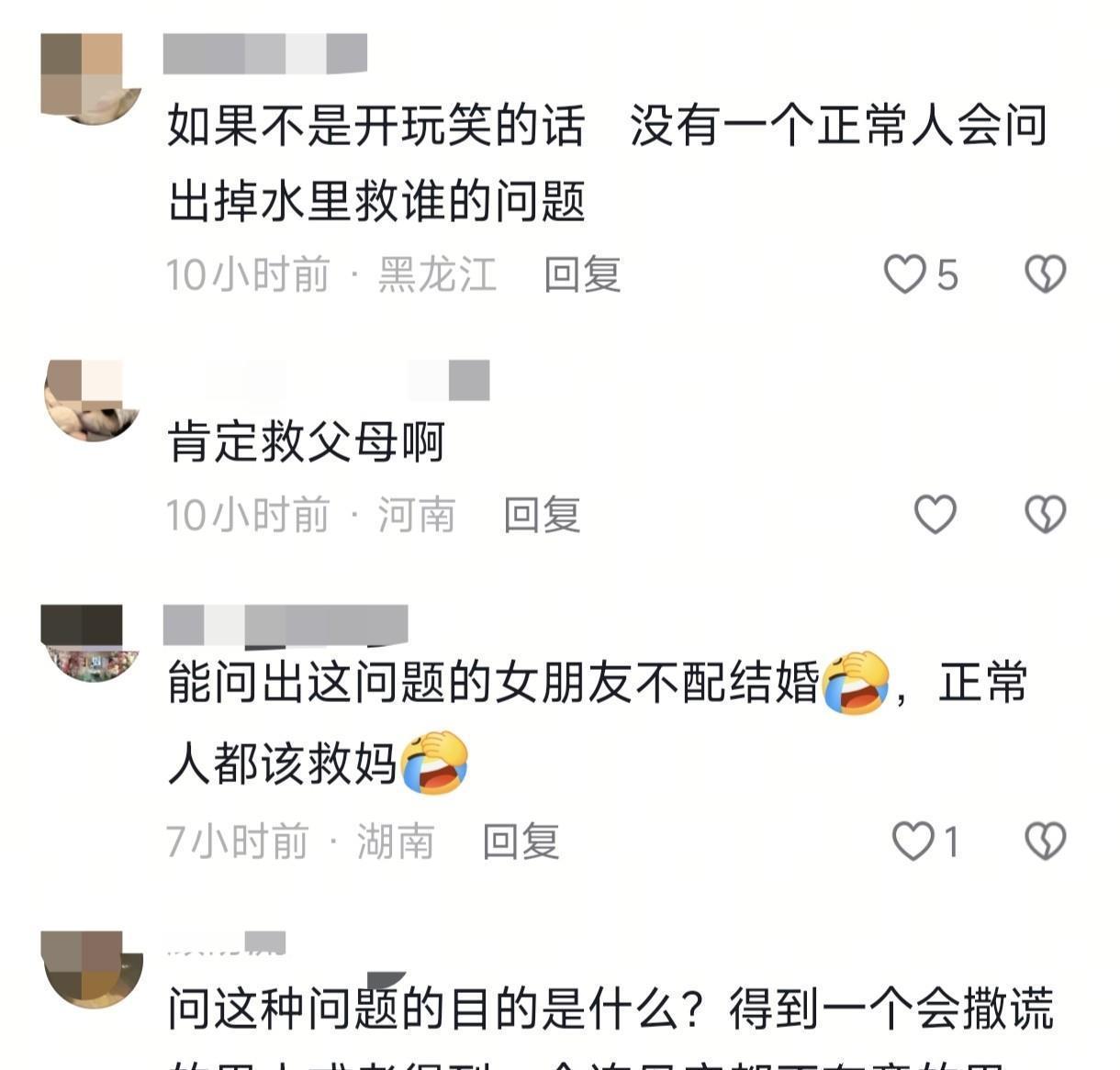Like the 湖南 comment with 1 like
Image resolution: width=1120 pixels, height=1070 pixels.
tap(913, 841)
